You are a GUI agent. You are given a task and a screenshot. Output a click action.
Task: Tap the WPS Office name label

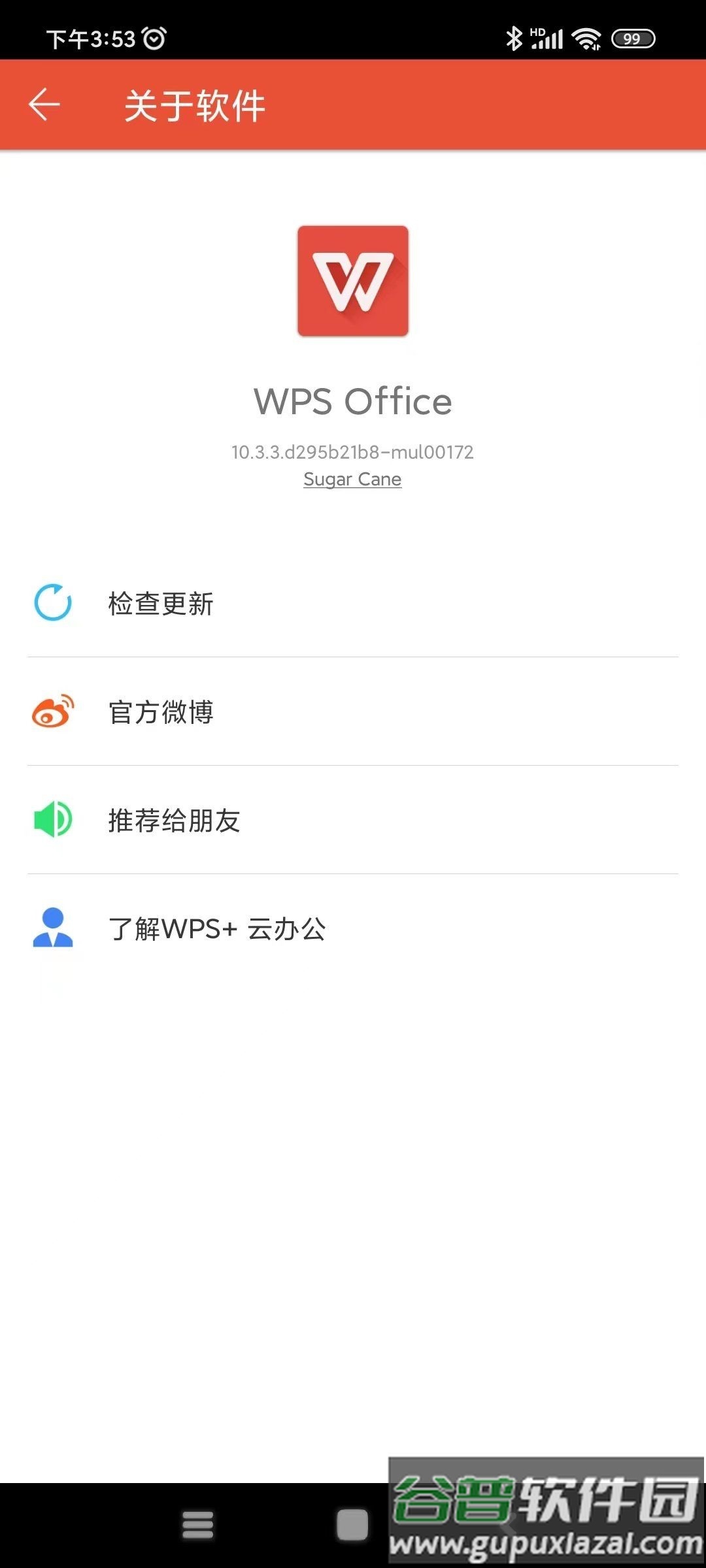coord(353,401)
